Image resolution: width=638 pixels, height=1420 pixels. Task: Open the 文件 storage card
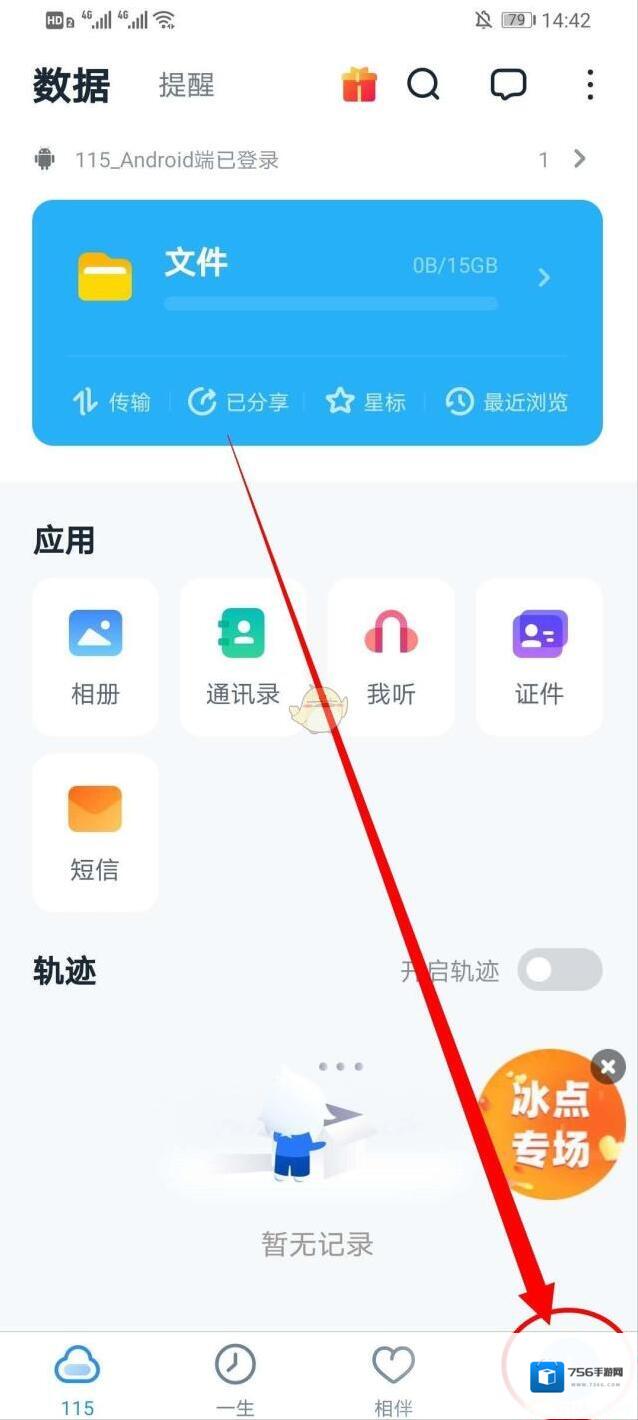pyautogui.click(x=317, y=276)
